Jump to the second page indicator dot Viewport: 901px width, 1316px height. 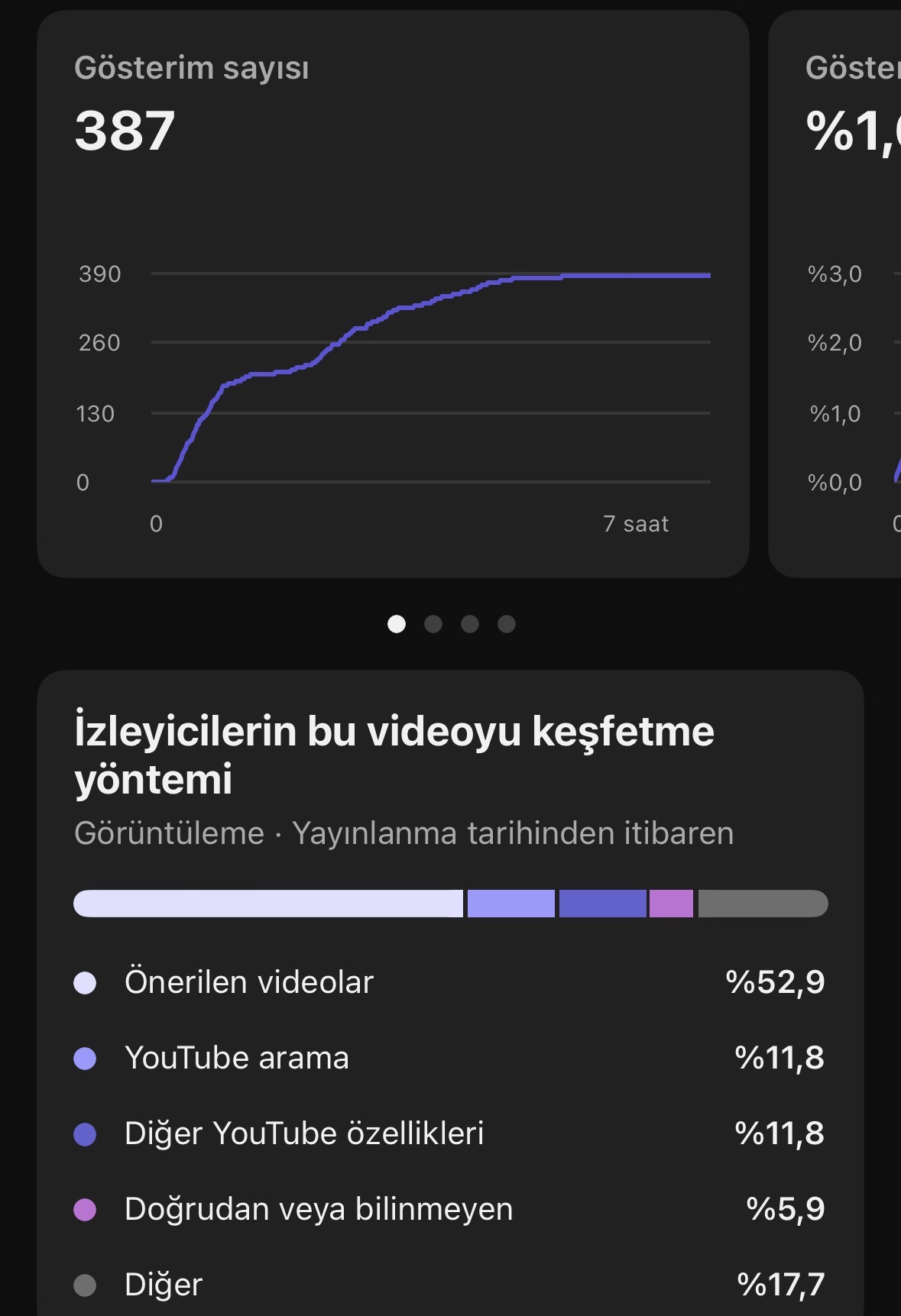click(x=433, y=624)
